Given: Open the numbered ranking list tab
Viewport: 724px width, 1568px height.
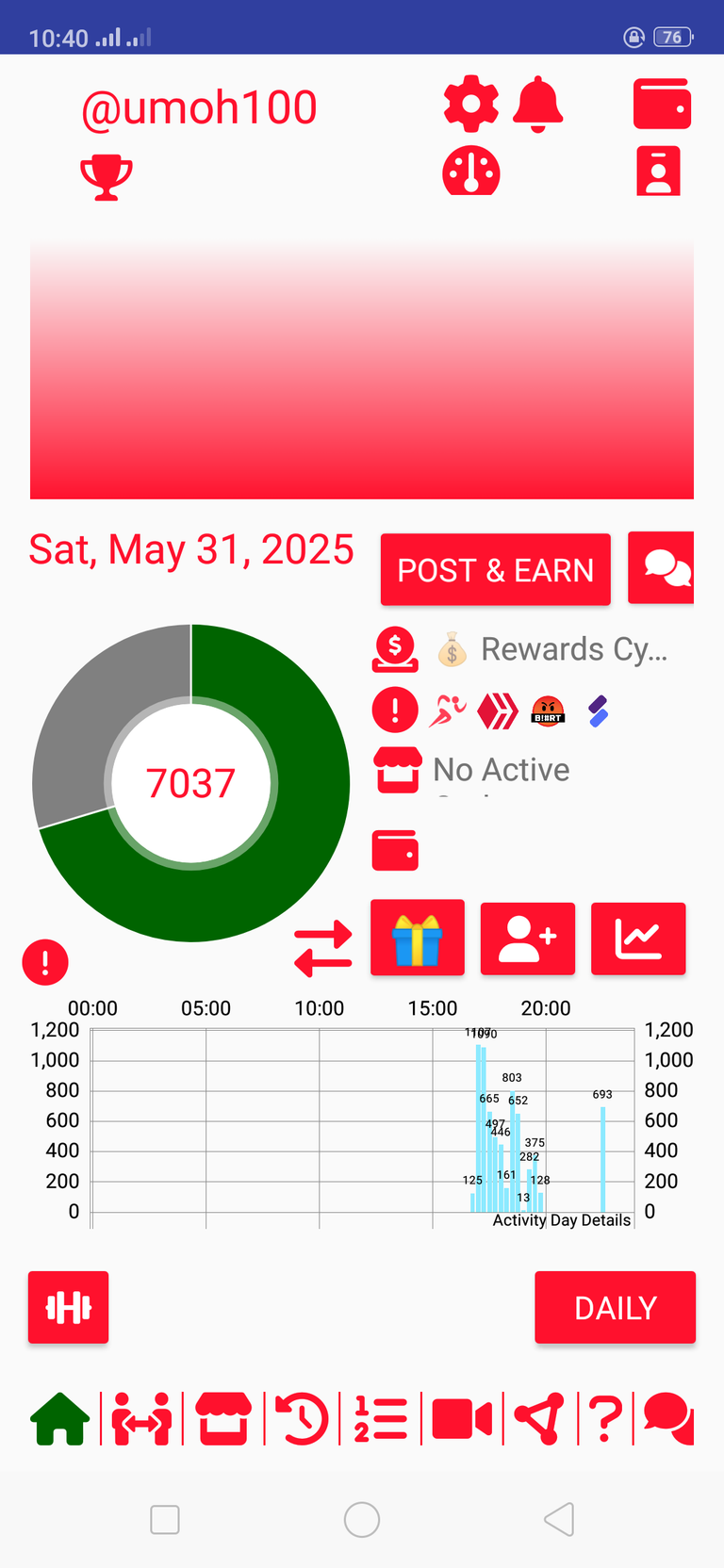Looking at the screenshot, I should tap(381, 1418).
